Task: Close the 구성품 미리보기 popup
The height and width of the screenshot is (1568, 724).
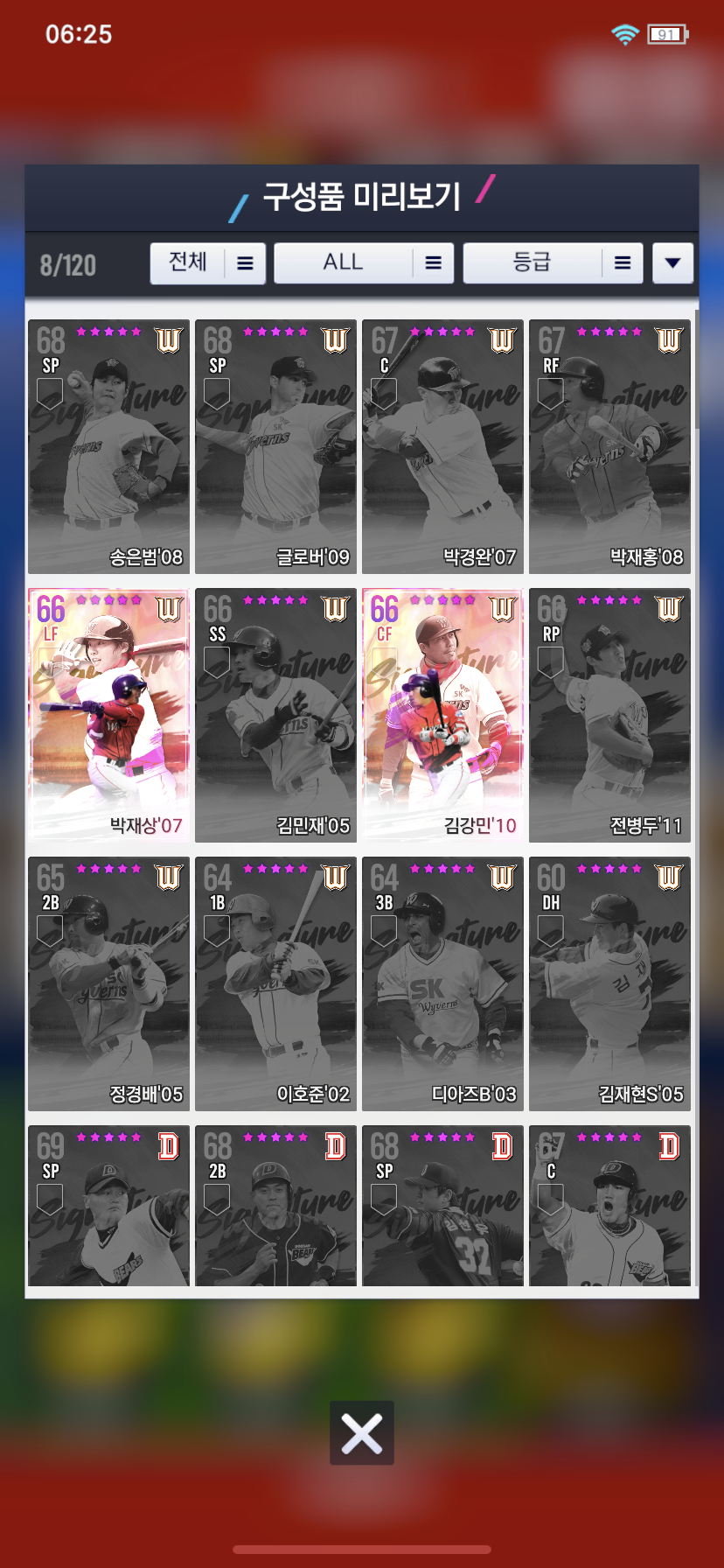Action: point(361,1433)
